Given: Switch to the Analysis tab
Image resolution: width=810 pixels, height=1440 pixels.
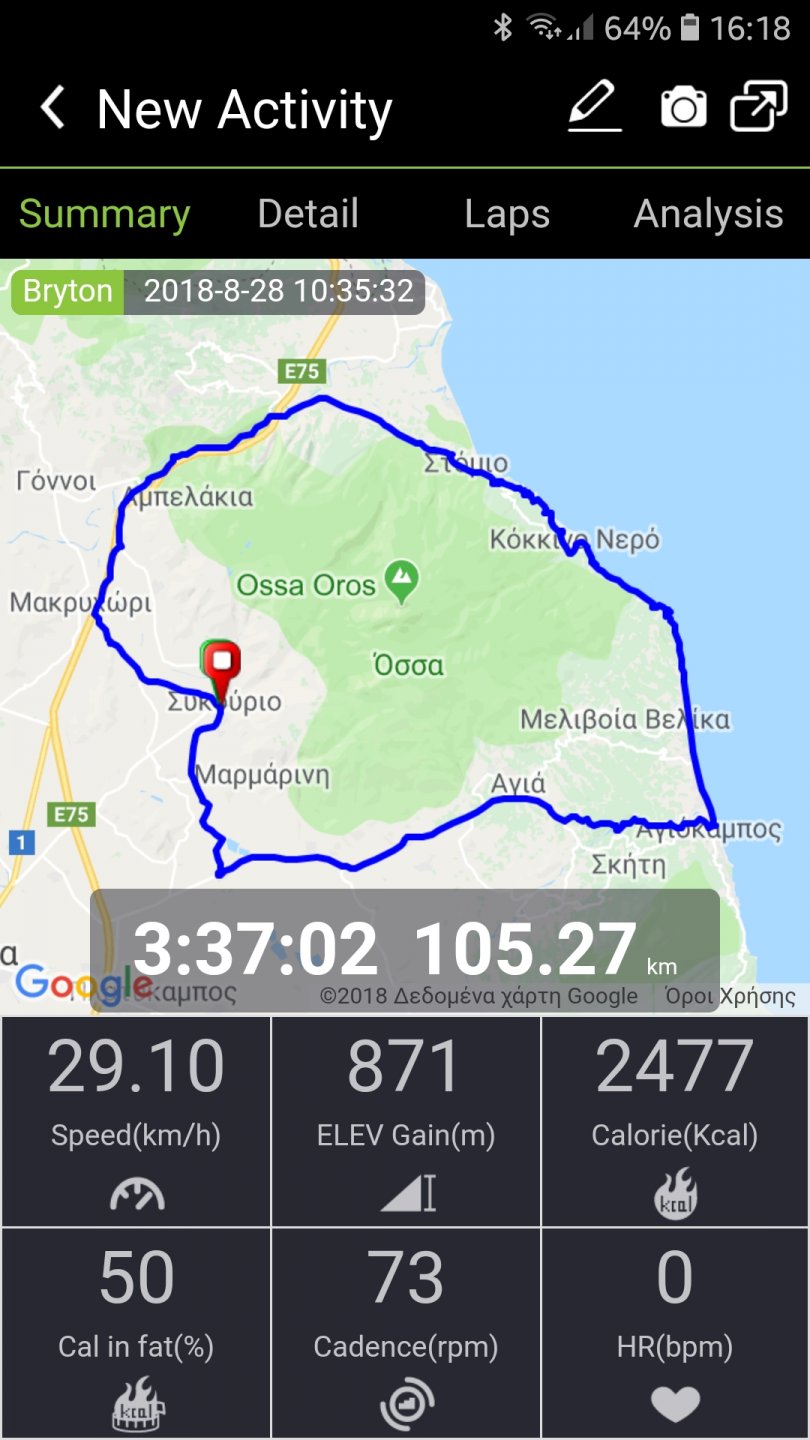Looking at the screenshot, I should point(708,214).
